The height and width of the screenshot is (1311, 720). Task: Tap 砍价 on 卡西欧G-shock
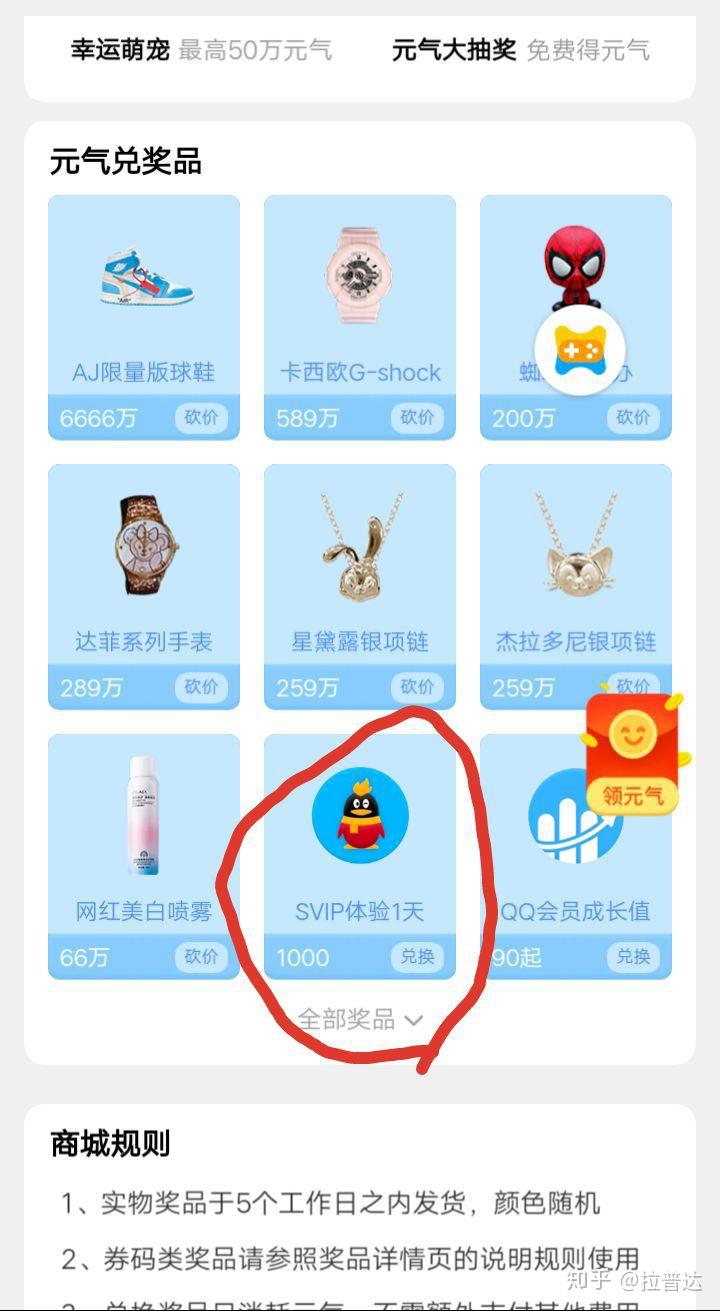click(417, 417)
